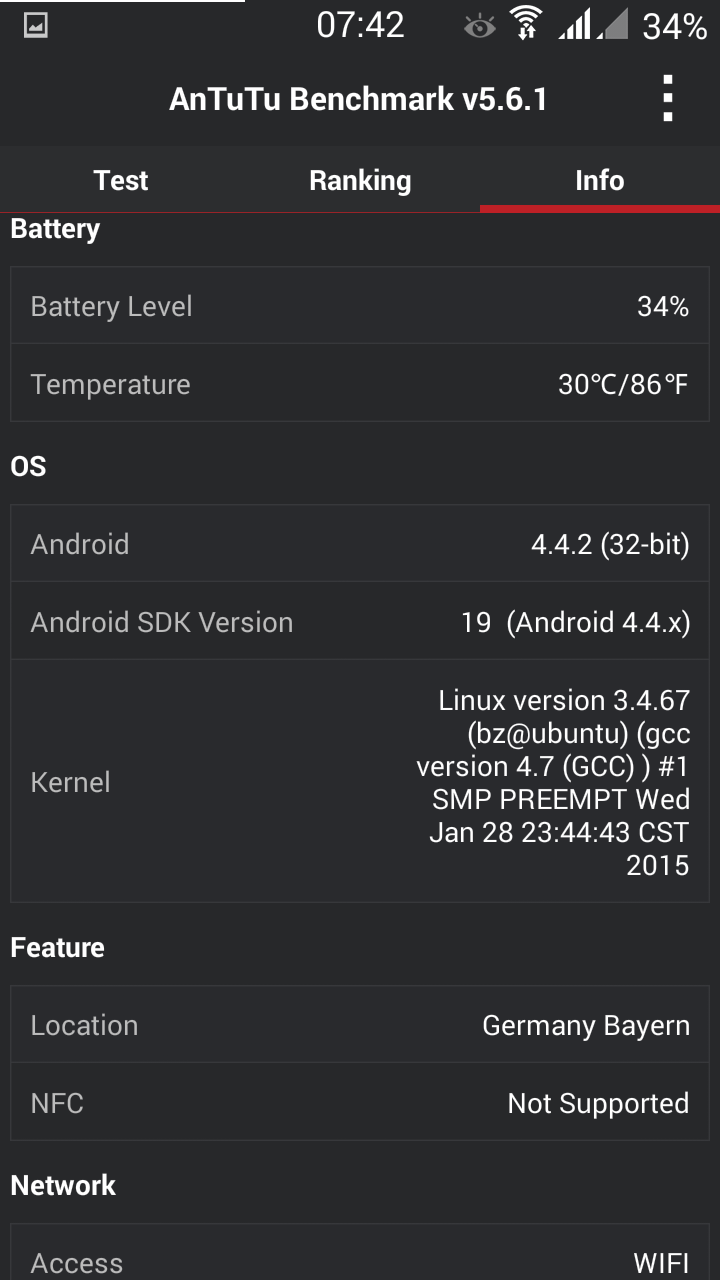
Task: Switch to the Ranking tab
Action: click(x=360, y=180)
